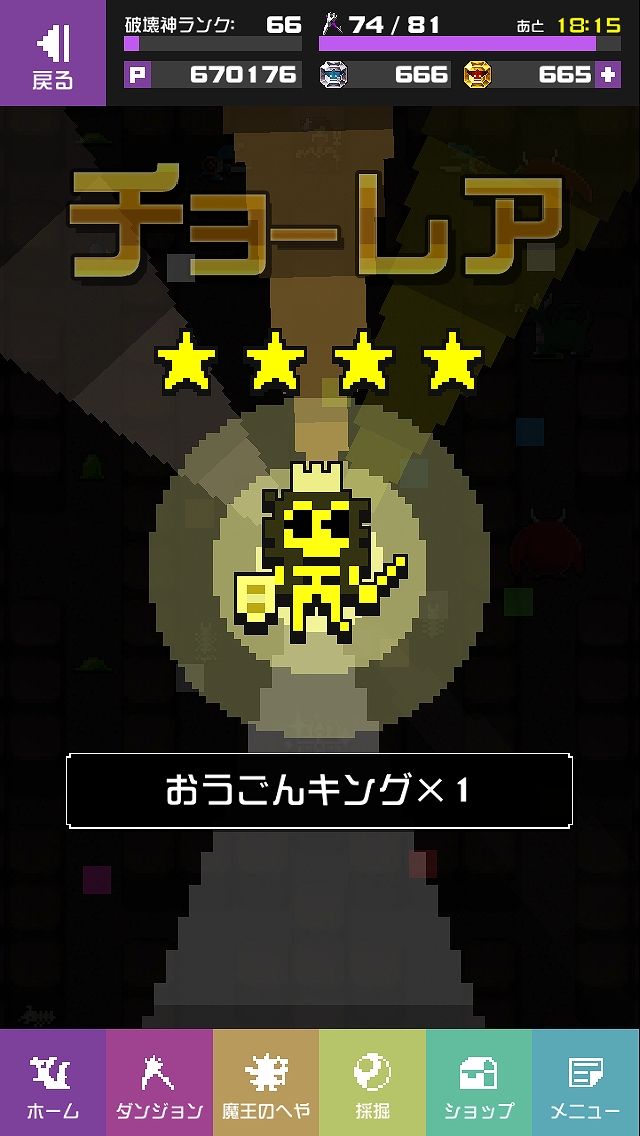Open the メニュー tab
The width and height of the screenshot is (640, 1136).
(x=586, y=1083)
